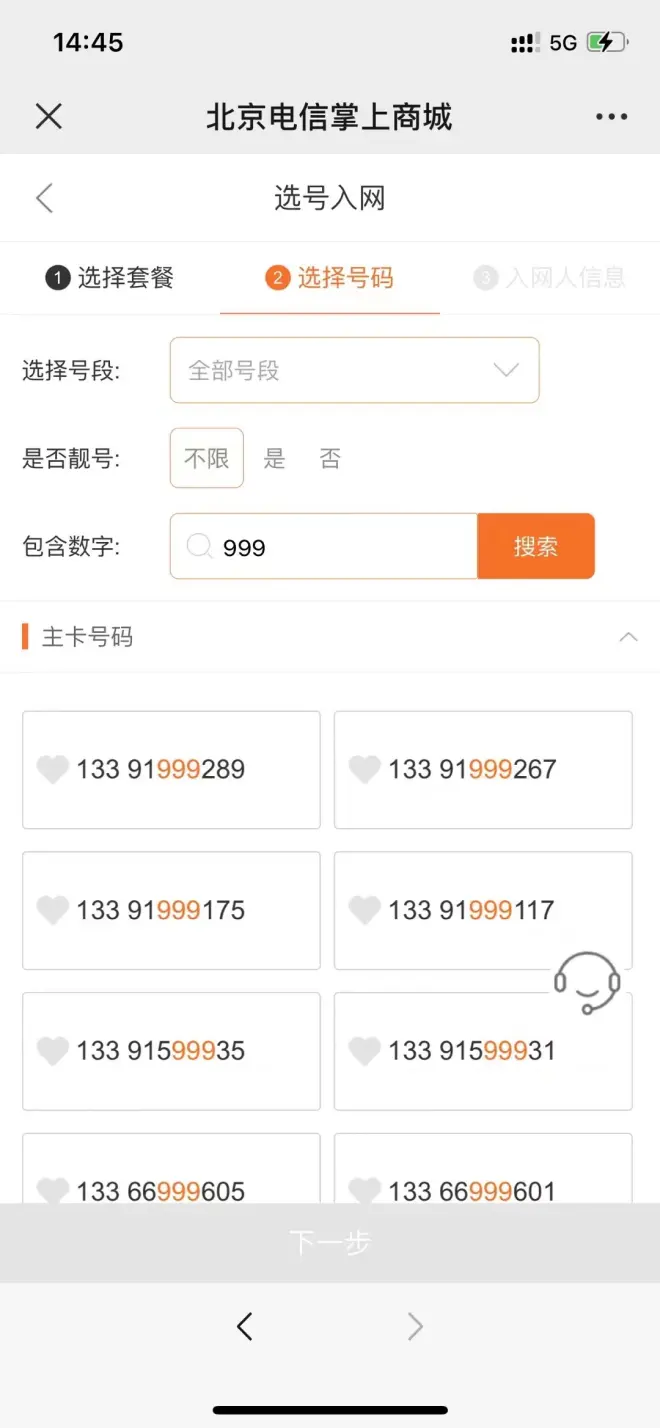
Task: Select 是 for 是否靓号
Action: click(275, 459)
